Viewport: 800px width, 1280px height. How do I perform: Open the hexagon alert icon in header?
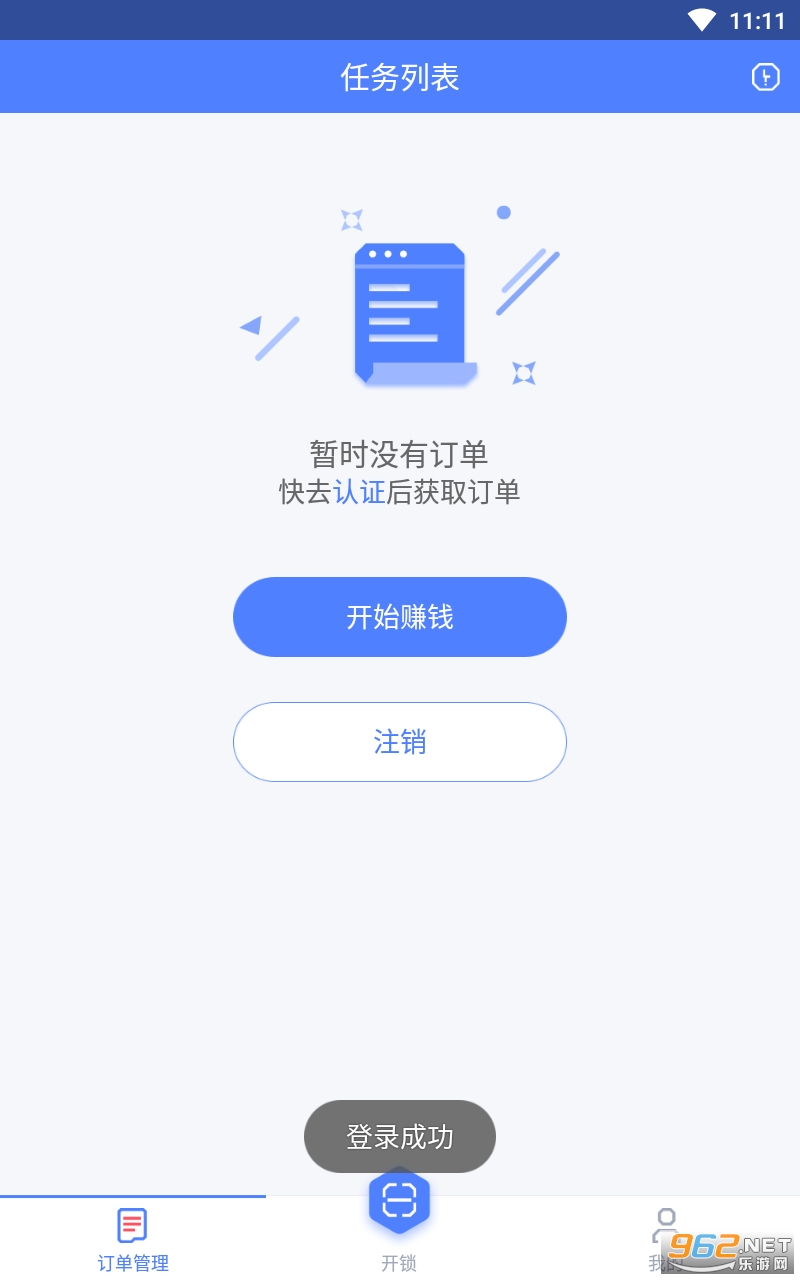click(765, 77)
